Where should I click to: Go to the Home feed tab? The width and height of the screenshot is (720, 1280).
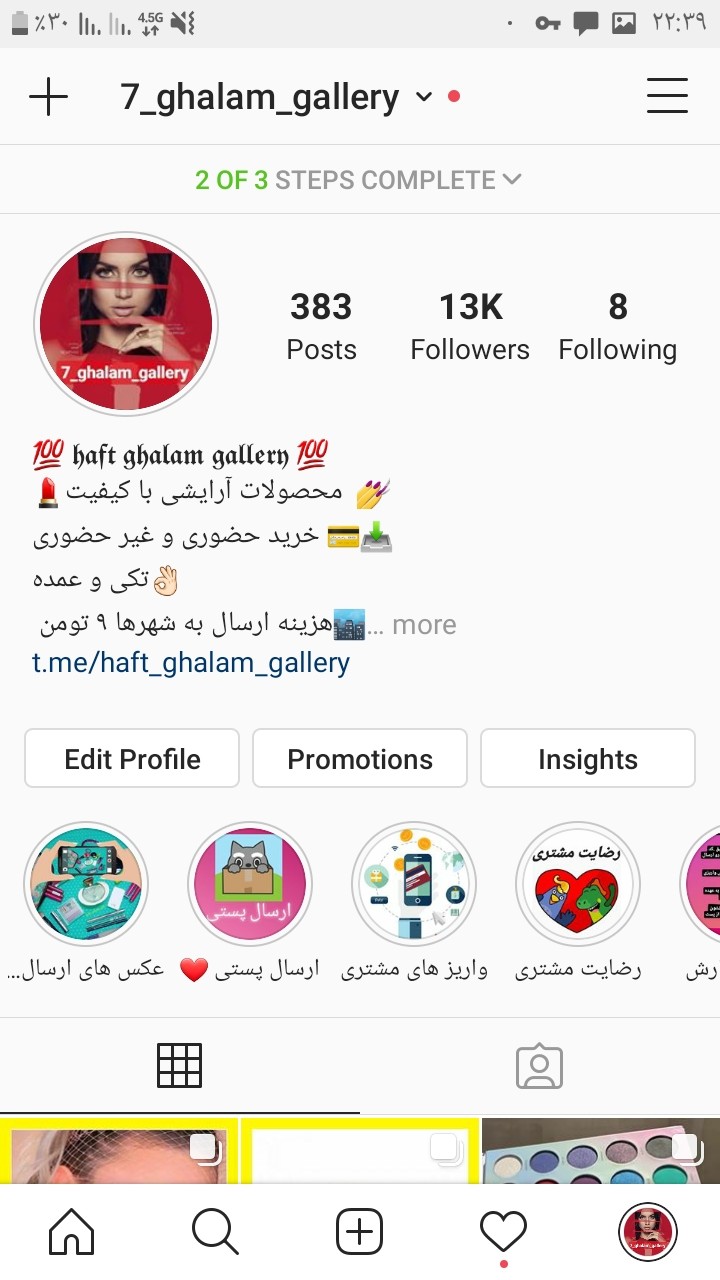[x=72, y=1232]
